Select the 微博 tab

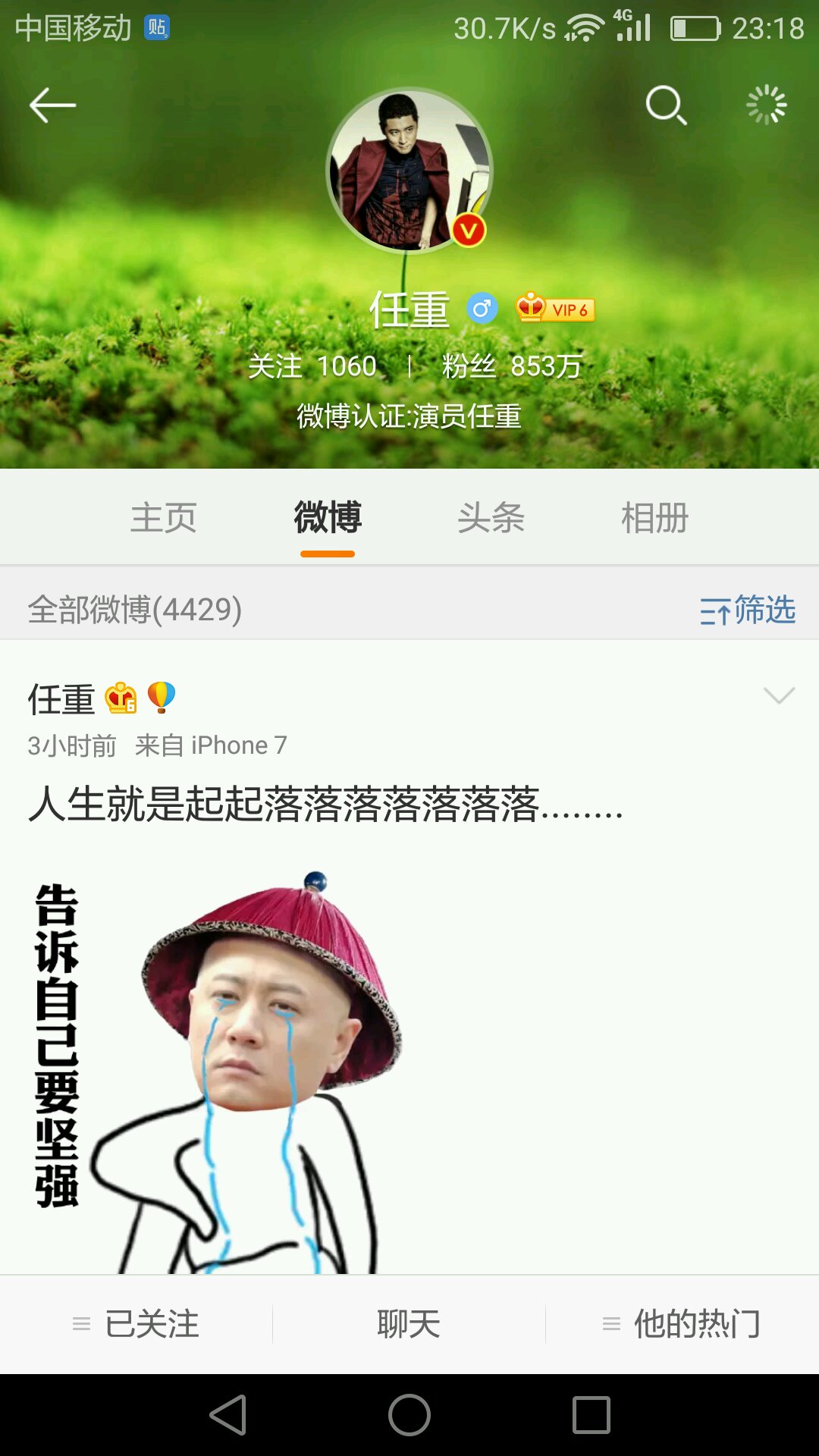328,518
